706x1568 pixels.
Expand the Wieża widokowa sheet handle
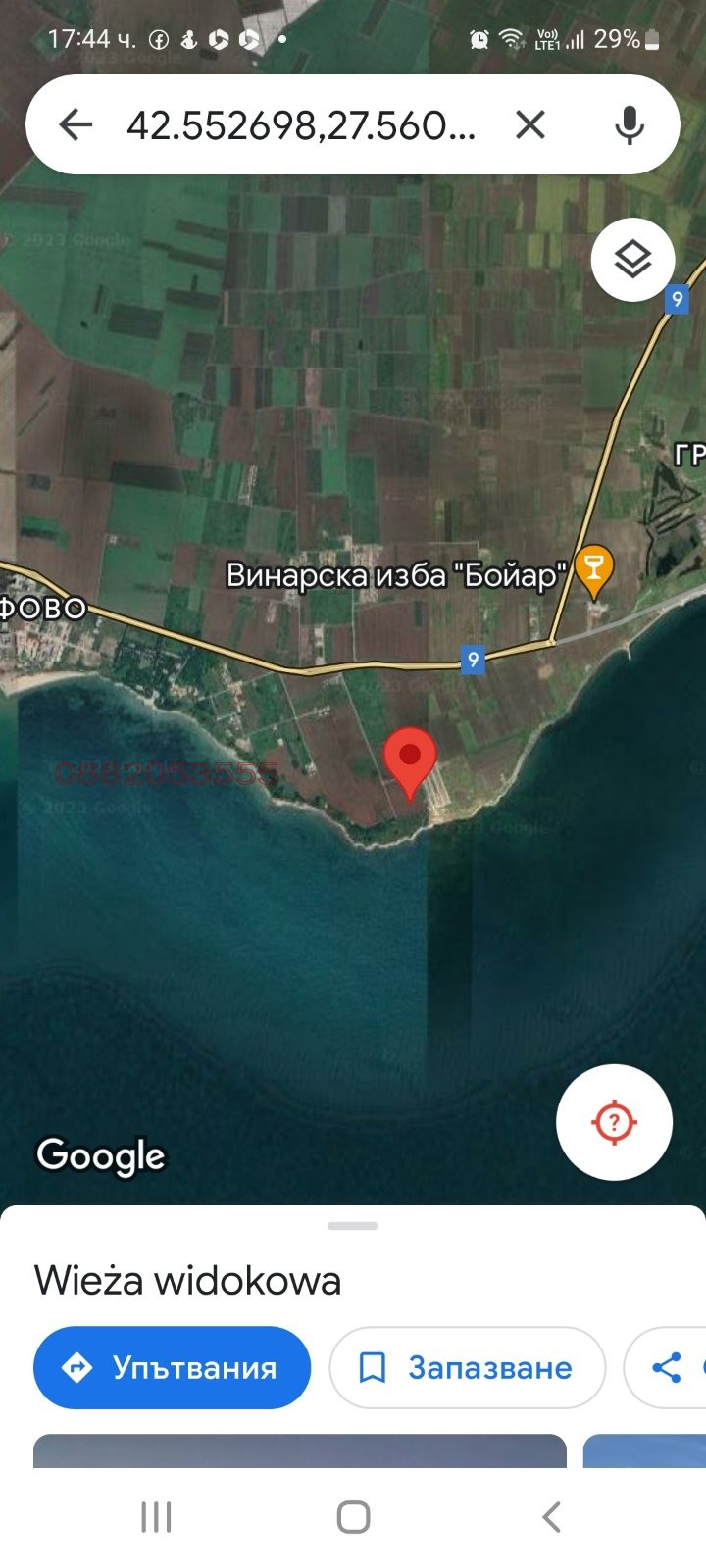point(353,1226)
